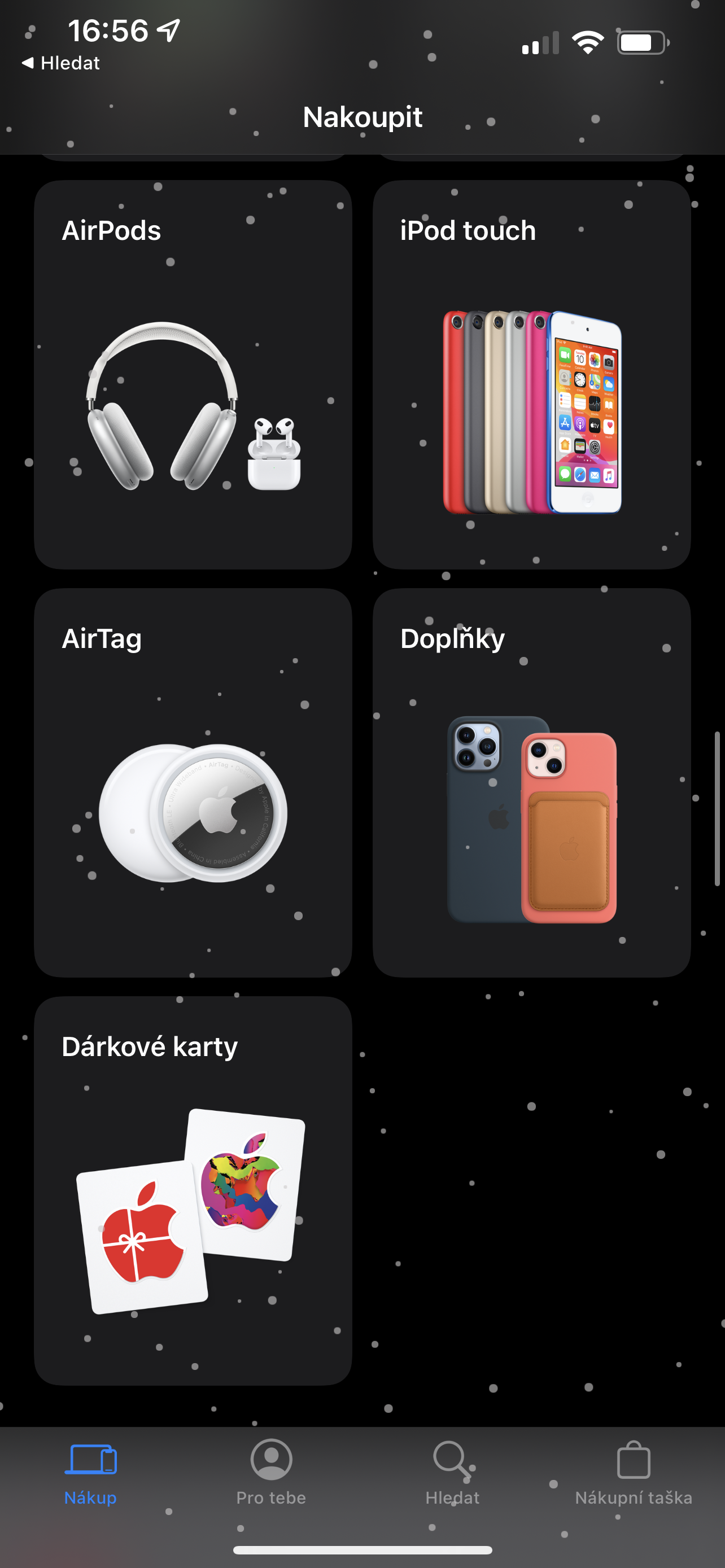This screenshot has width=725, height=1568.
Task: Open the AirPods category
Action: pyautogui.click(x=193, y=374)
